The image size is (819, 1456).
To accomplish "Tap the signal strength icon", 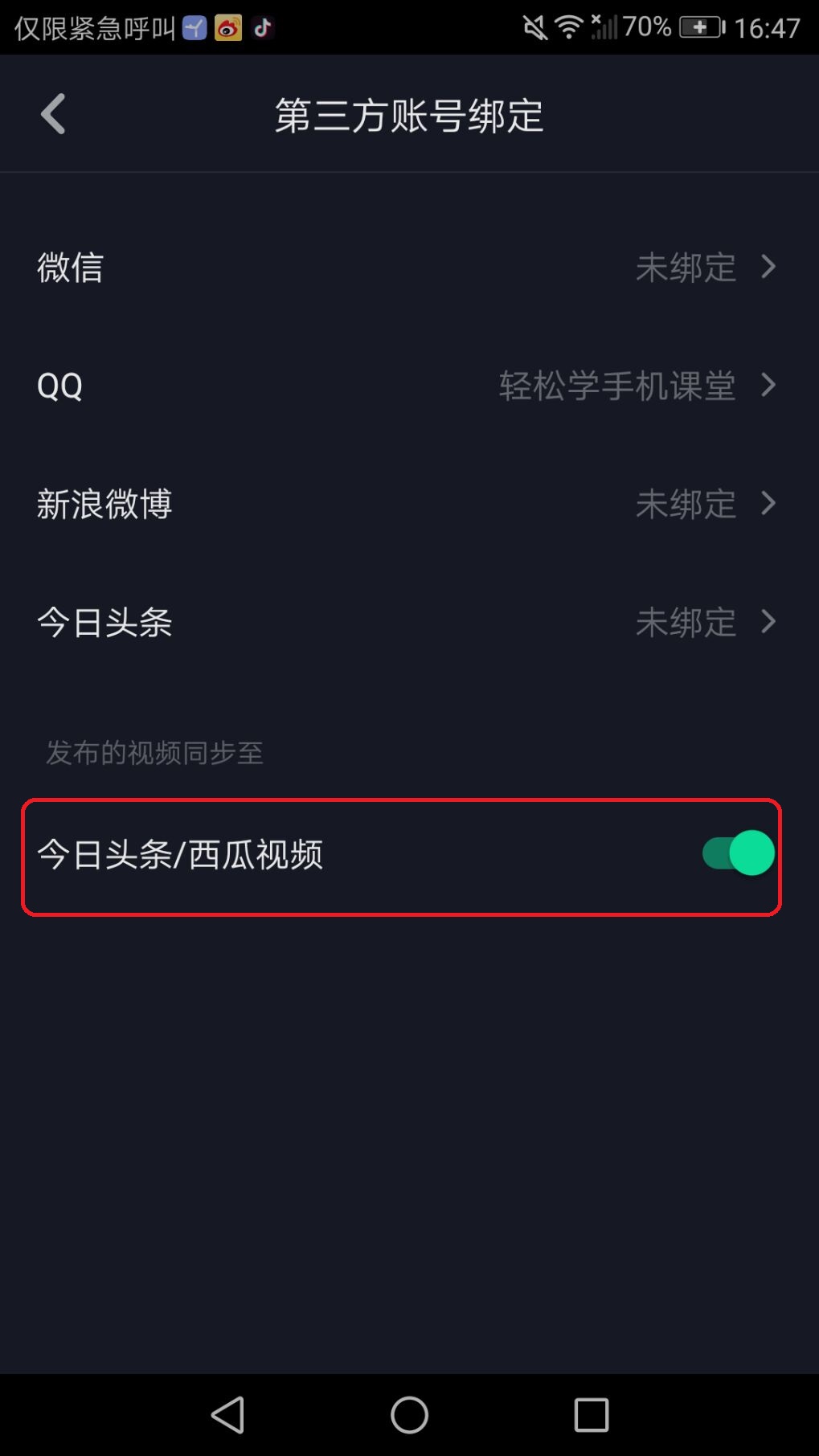I will tap(607, 27).
